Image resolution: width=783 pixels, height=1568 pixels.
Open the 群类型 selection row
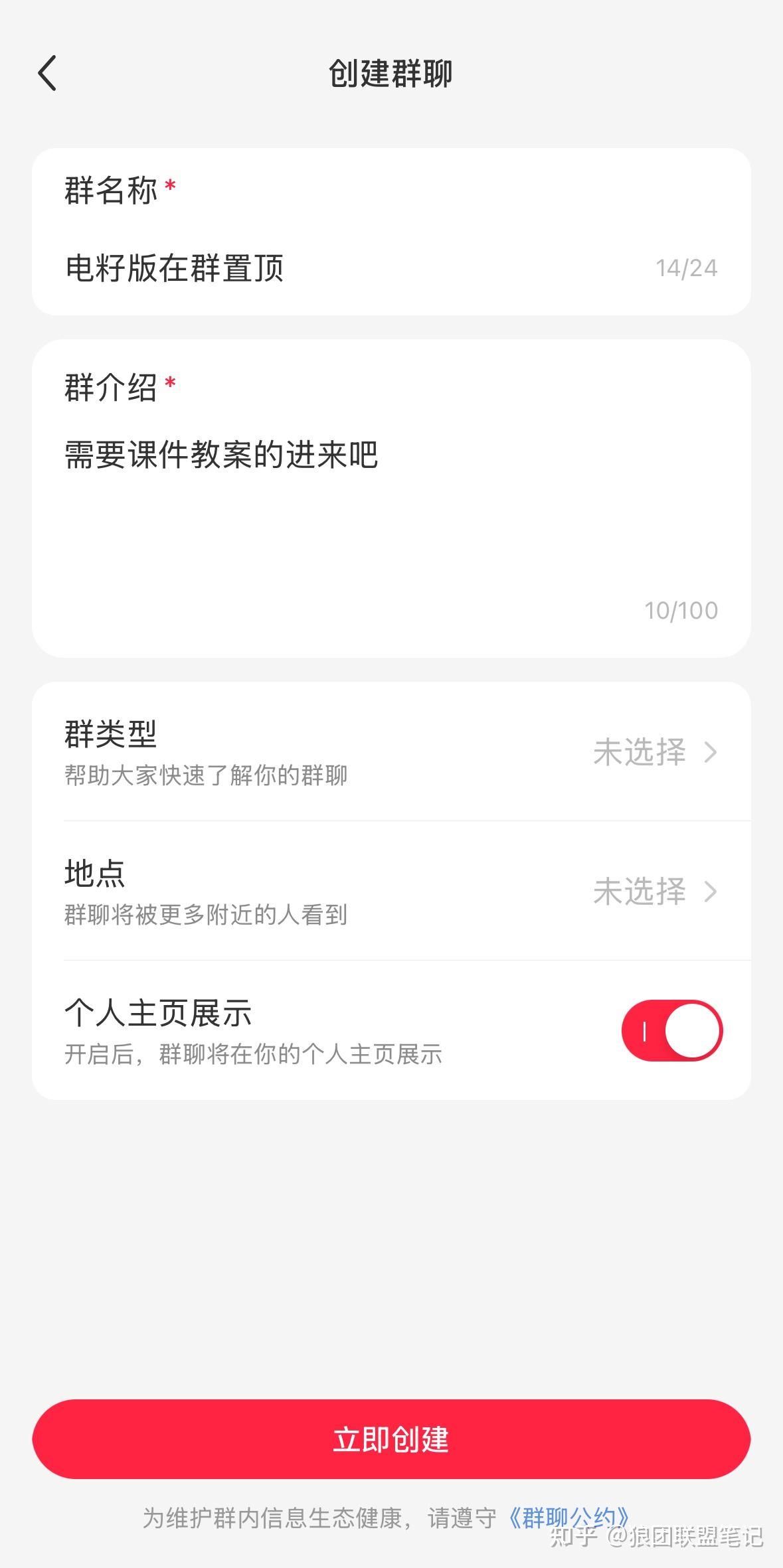pyautogui.click(x=391, y=752)
